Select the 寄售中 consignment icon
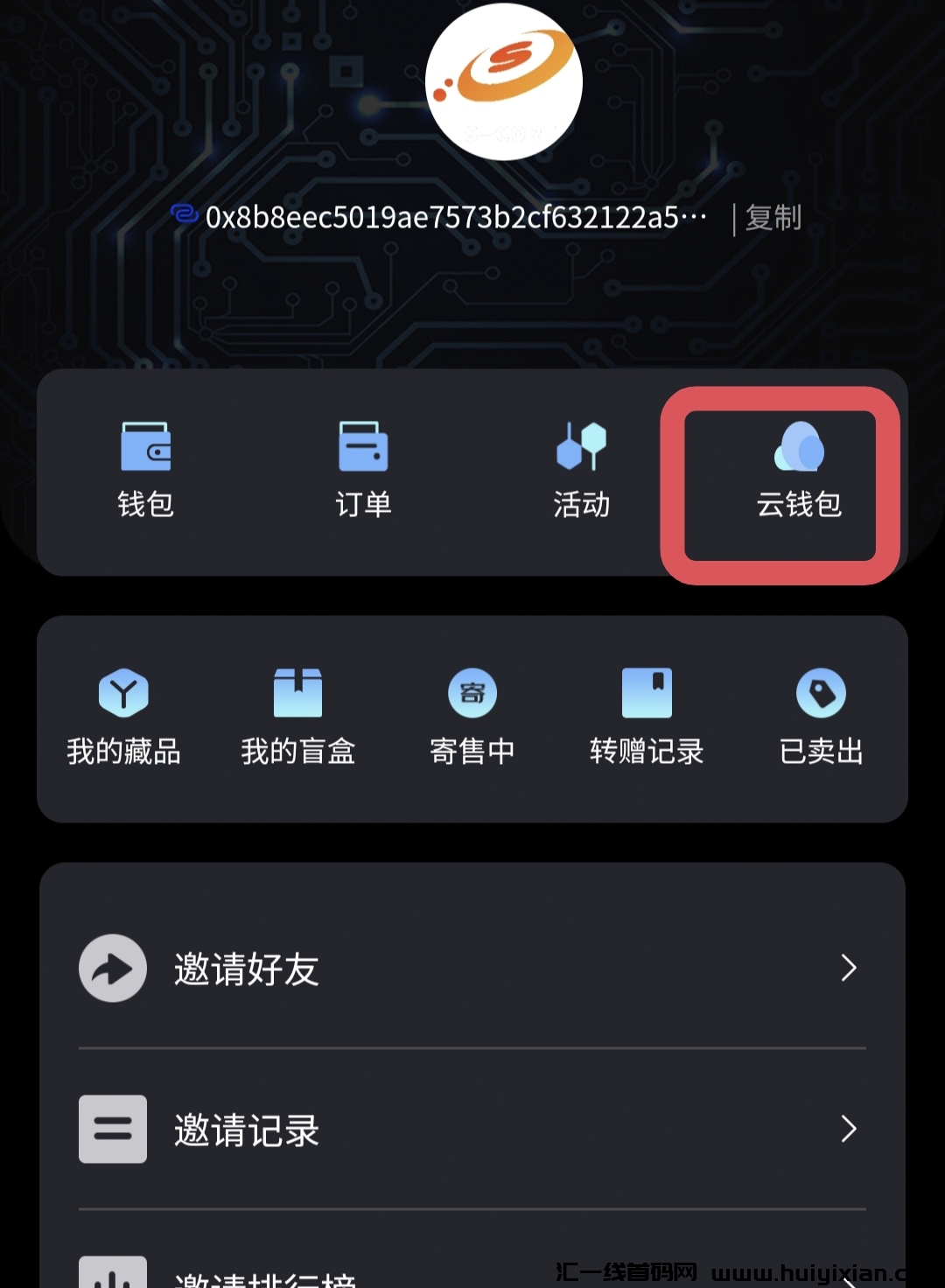Image resolution: width=945 pixels, height=1288 pixels. click(472, 692)
